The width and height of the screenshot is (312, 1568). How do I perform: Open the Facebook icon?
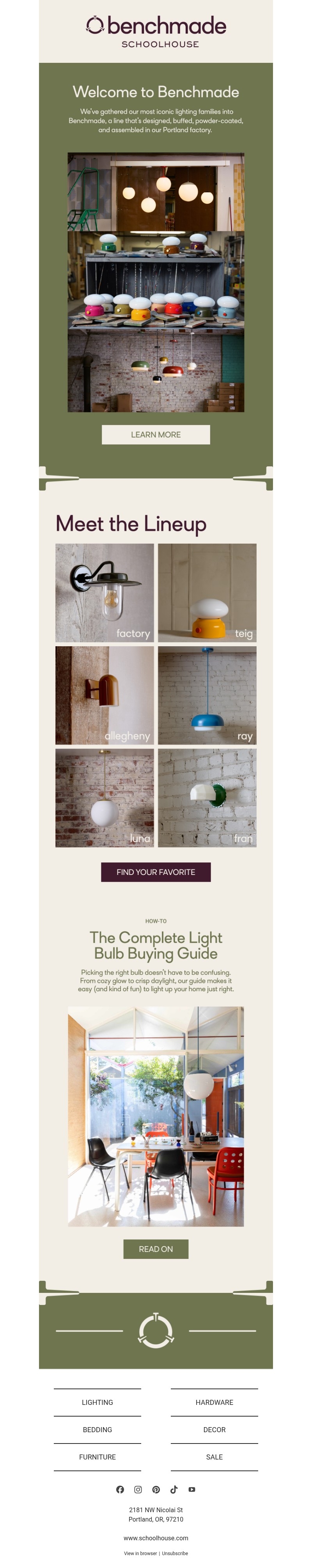click(x=120, y=1489)
